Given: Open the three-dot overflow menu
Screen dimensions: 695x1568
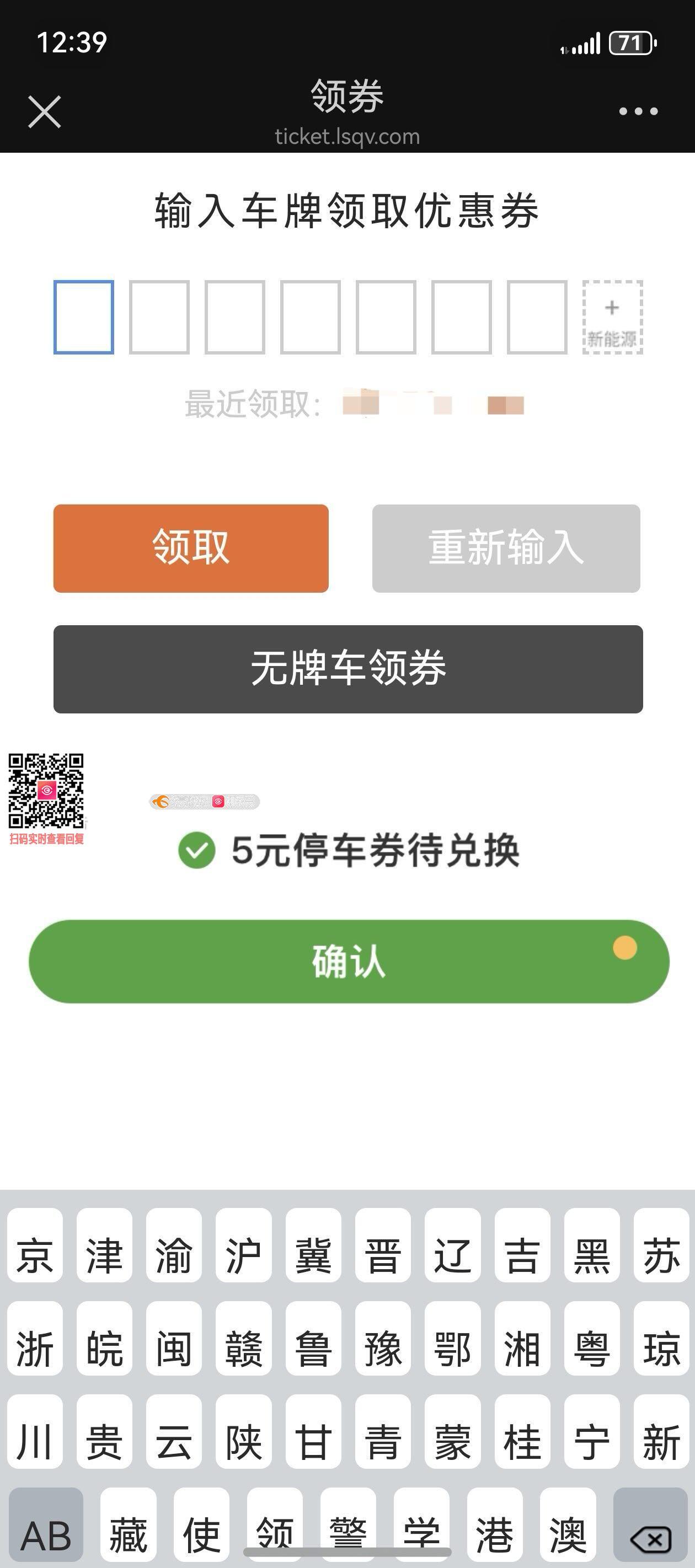Looking at the screenshot, I should (638, 111).
